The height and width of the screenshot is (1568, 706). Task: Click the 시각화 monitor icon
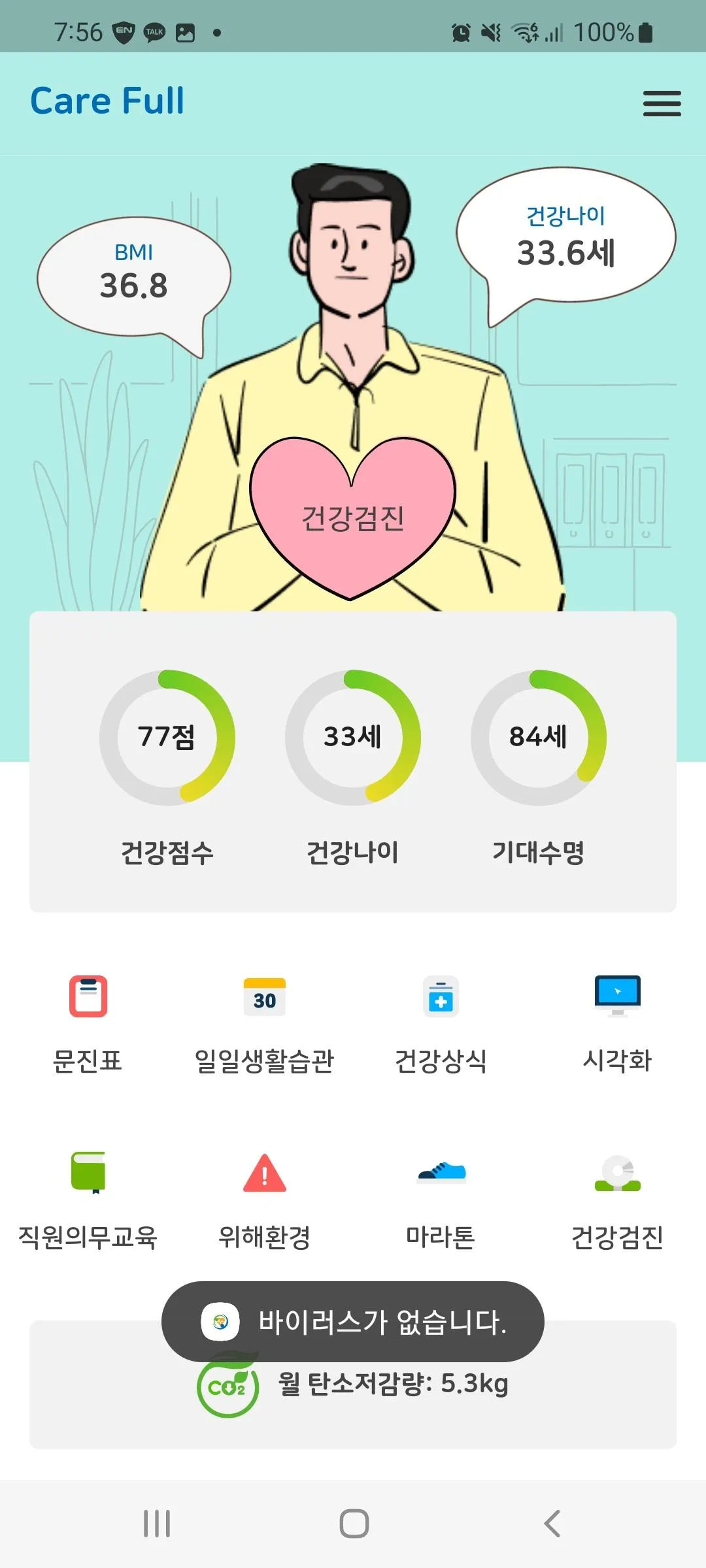pos(617,994)
